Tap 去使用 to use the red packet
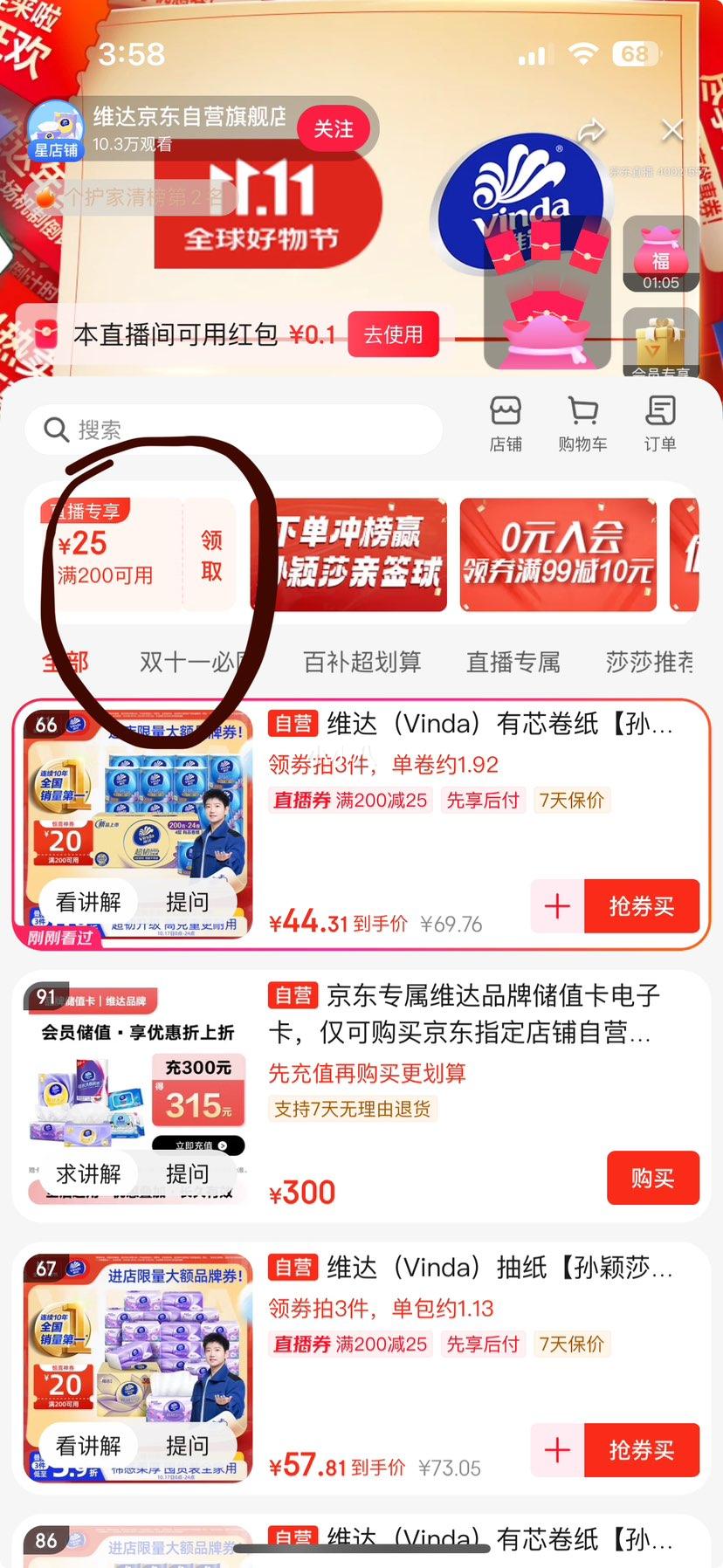Image resolution: width=723 pixels, height=1568 pixels. [x=392, y=334]
